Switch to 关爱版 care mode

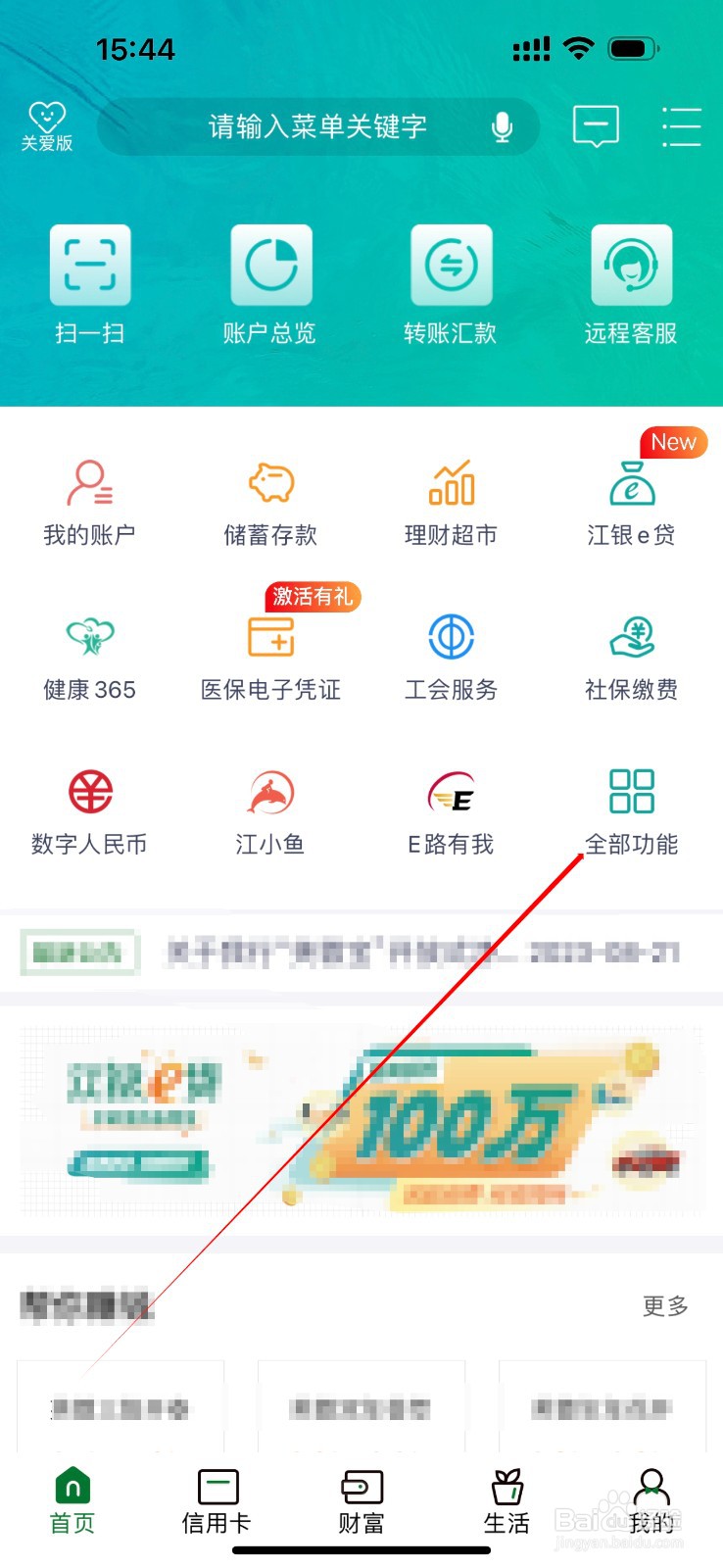pos(46,124)
